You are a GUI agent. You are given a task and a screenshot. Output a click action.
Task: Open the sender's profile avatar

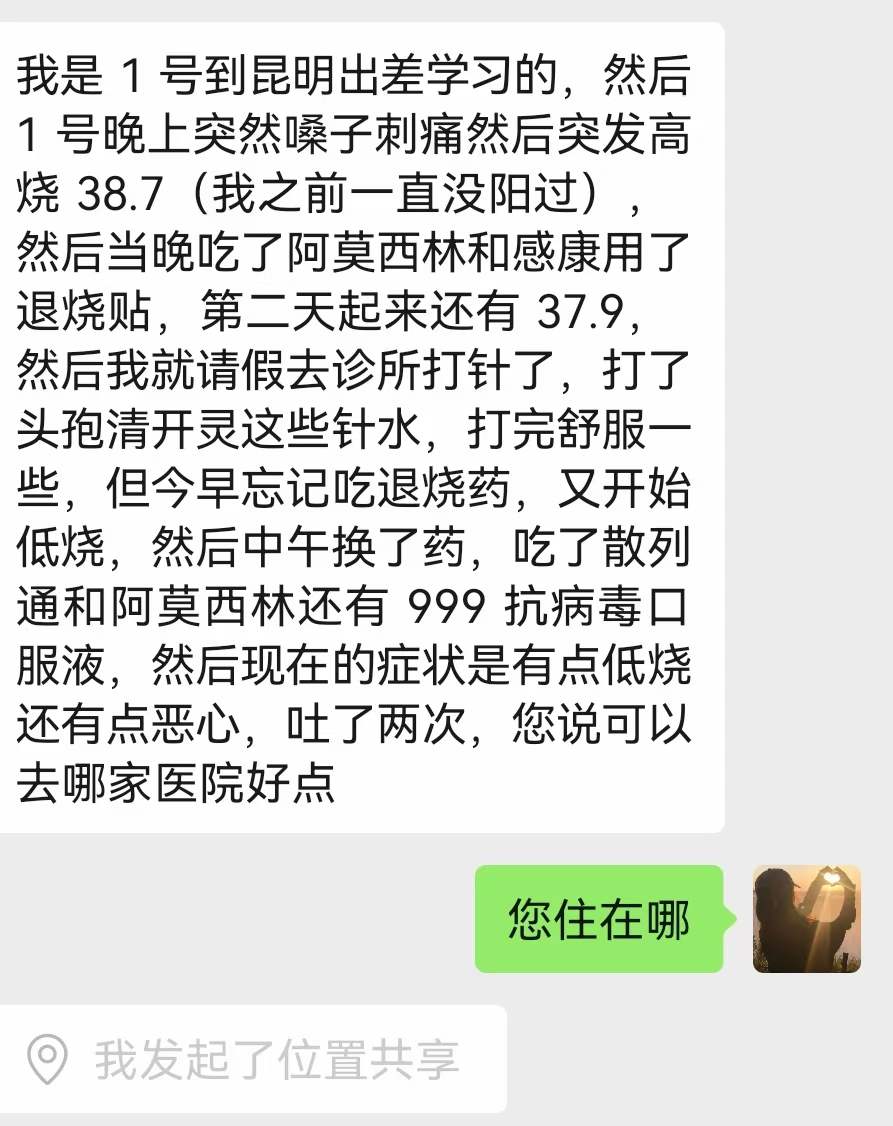click(x=806, y=919)
